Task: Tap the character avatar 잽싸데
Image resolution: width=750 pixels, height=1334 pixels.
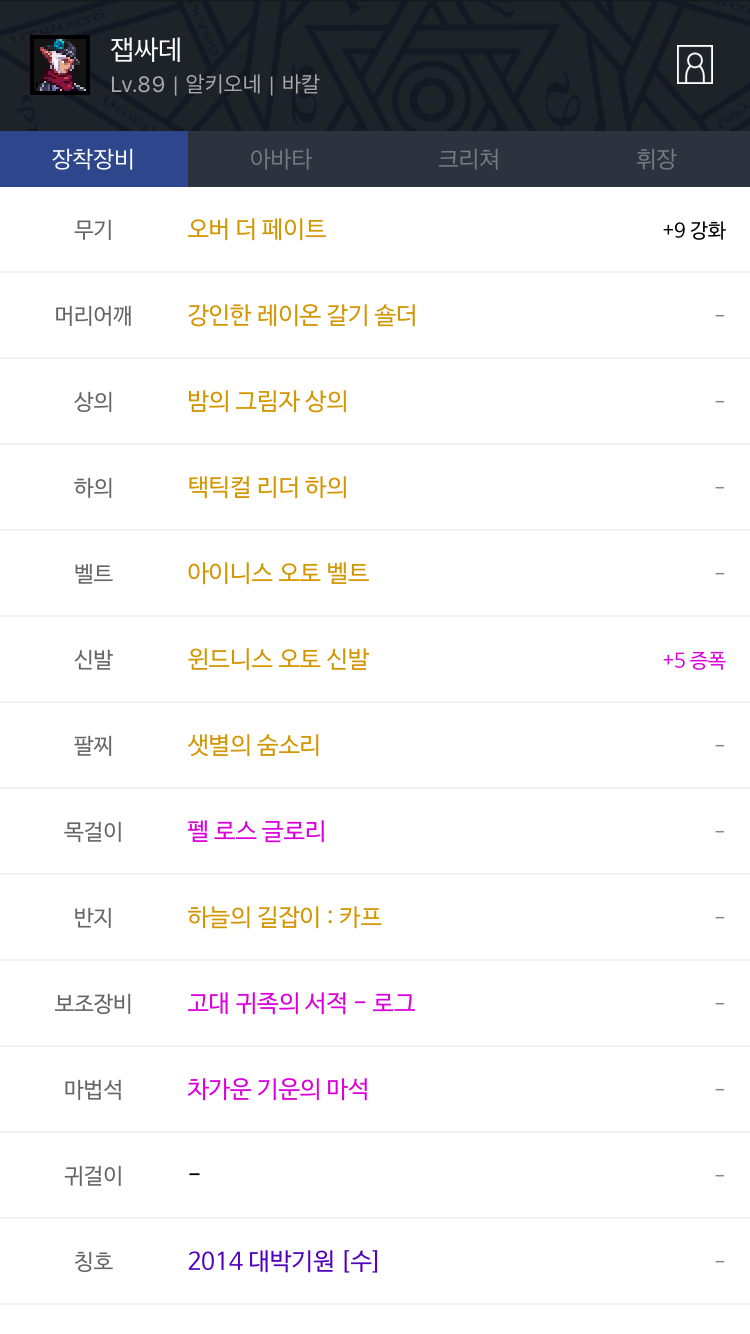Action: (60, 65)
